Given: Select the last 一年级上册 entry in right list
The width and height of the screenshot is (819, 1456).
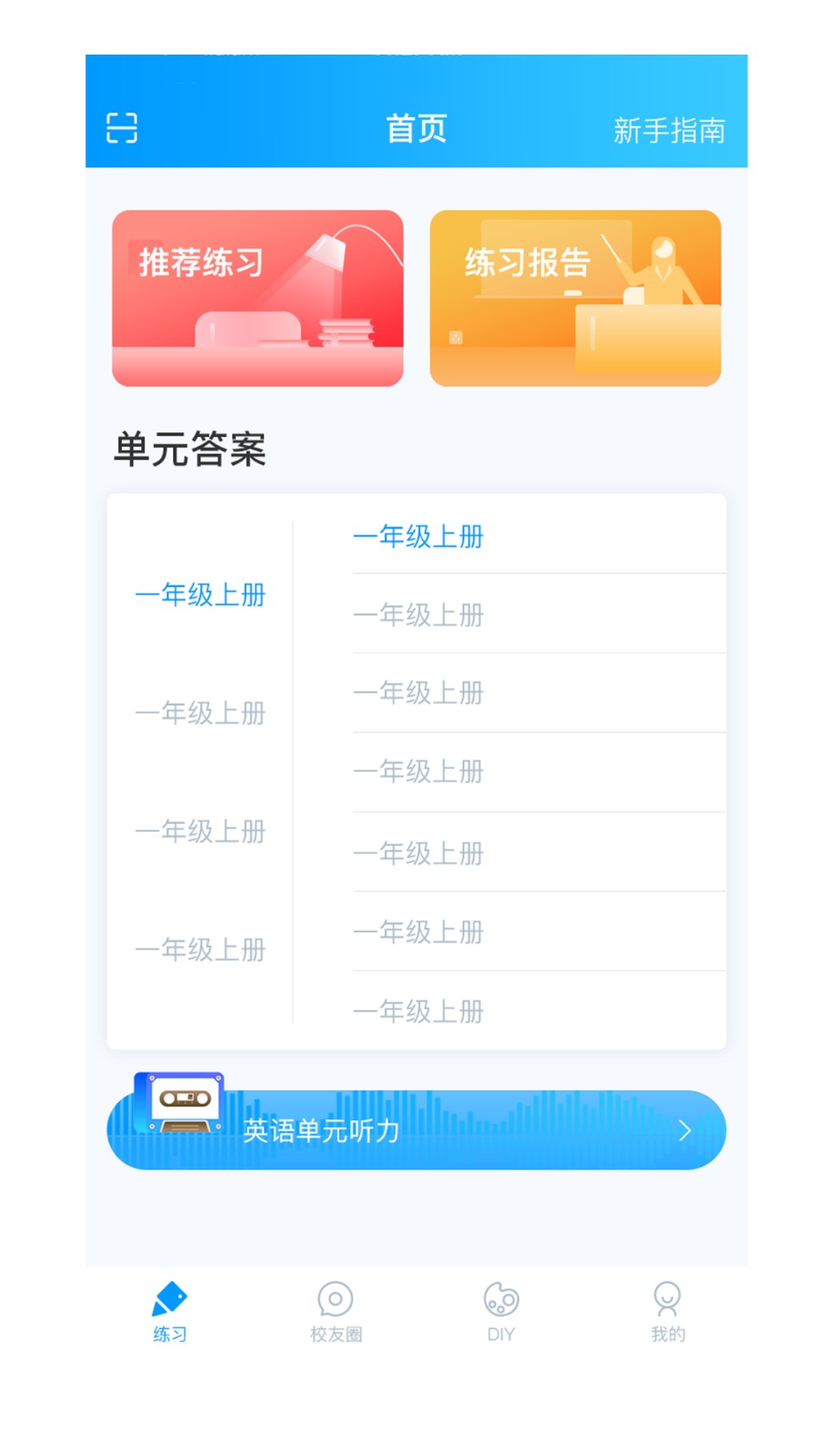Looking at the screenshot, I should (419, 1011).
